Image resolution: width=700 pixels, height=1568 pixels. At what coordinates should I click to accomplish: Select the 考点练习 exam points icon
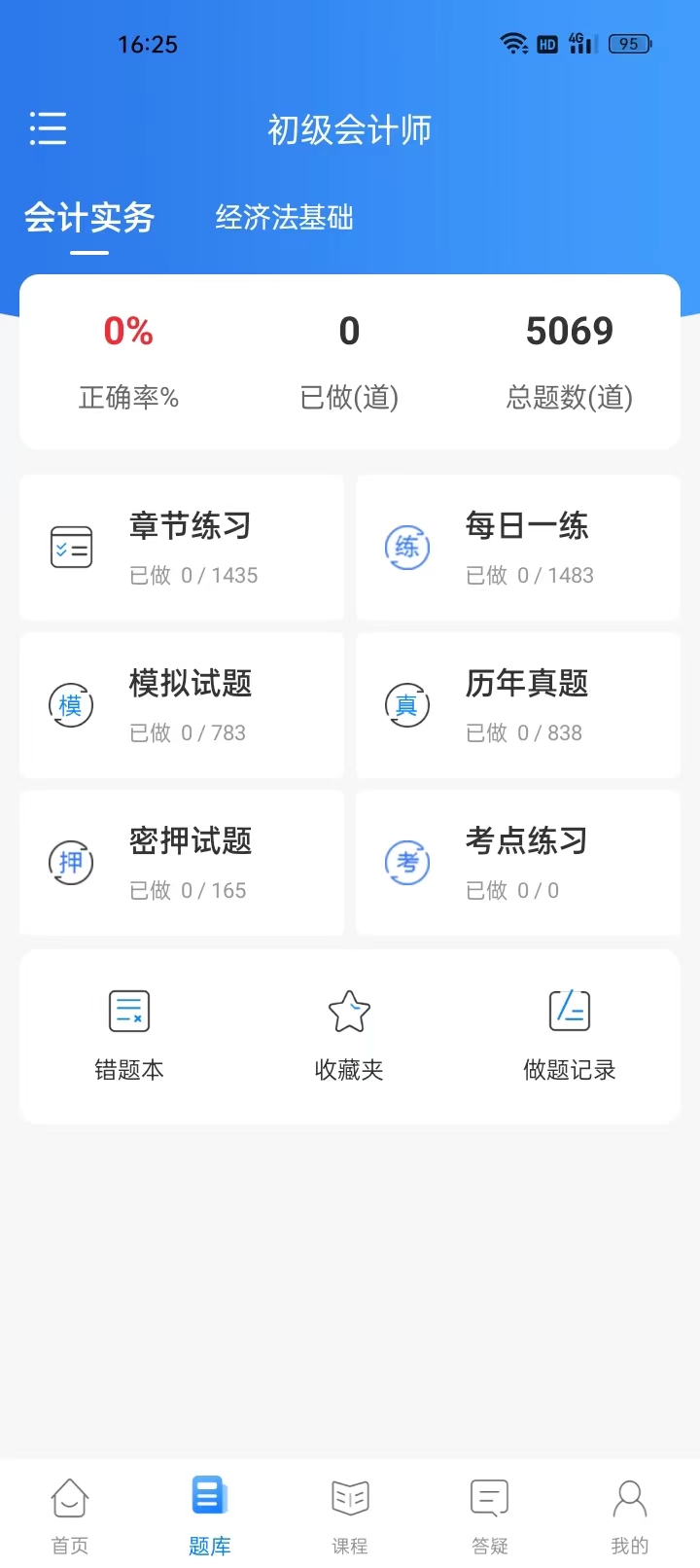(406, 863)
